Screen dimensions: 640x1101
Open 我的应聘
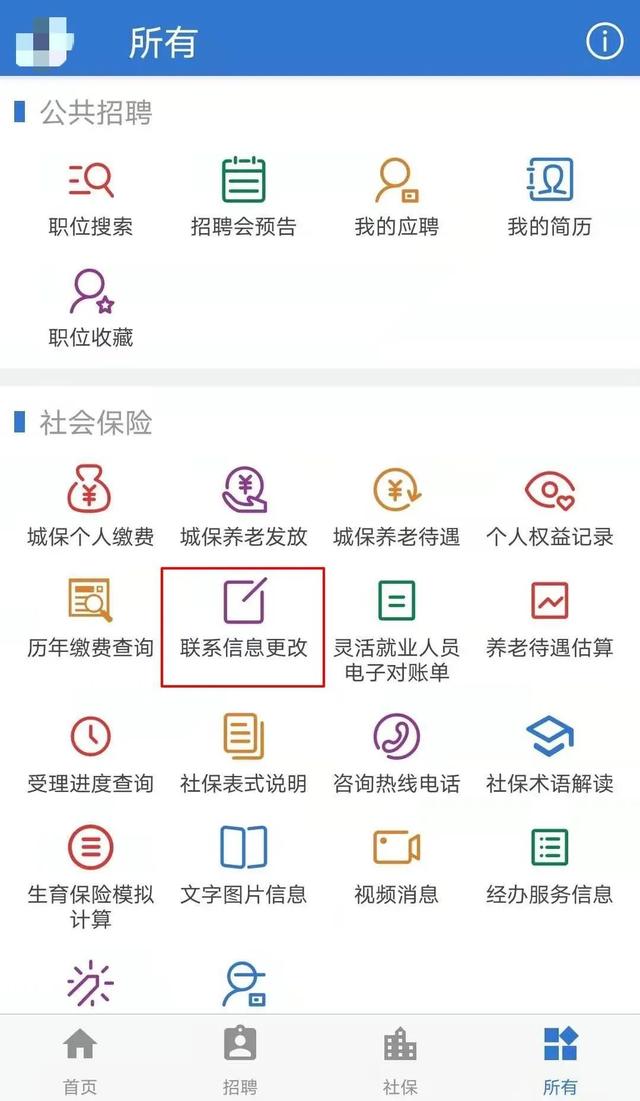click(x=397, y=197)
